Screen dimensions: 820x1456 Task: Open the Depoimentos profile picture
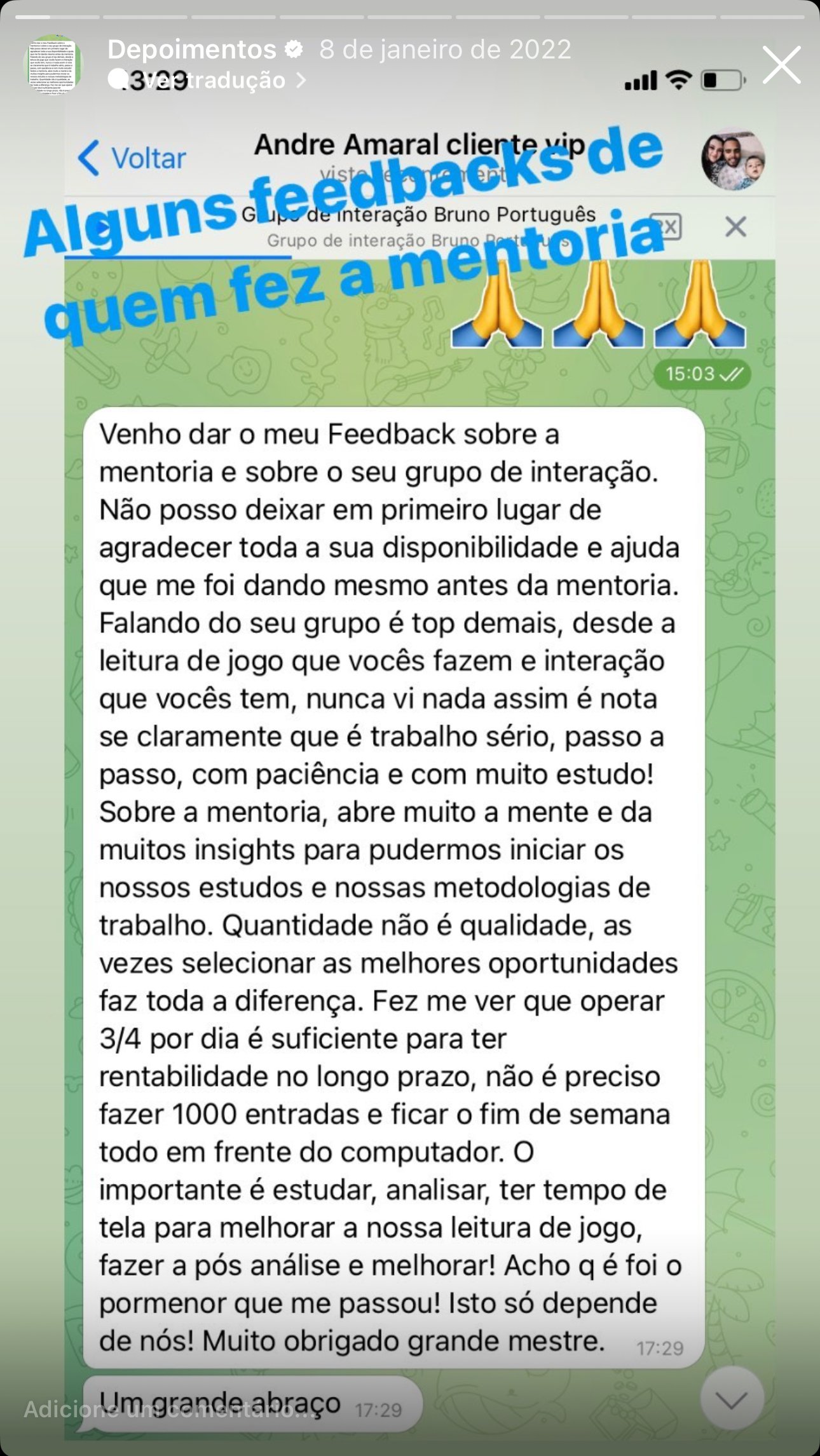pyautogui.click(x=53, y=64)
